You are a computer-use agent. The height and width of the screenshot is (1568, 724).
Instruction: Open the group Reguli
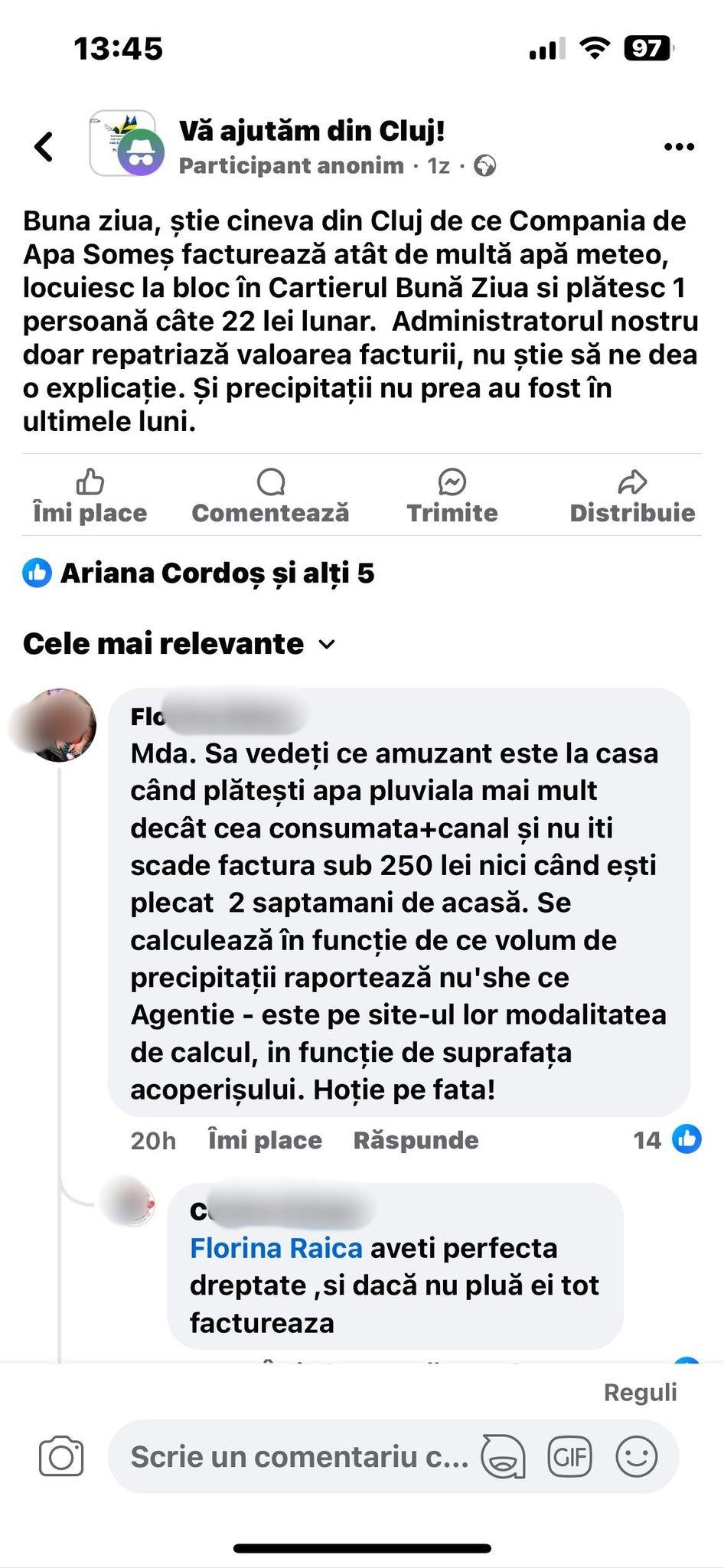[640, 1392]
